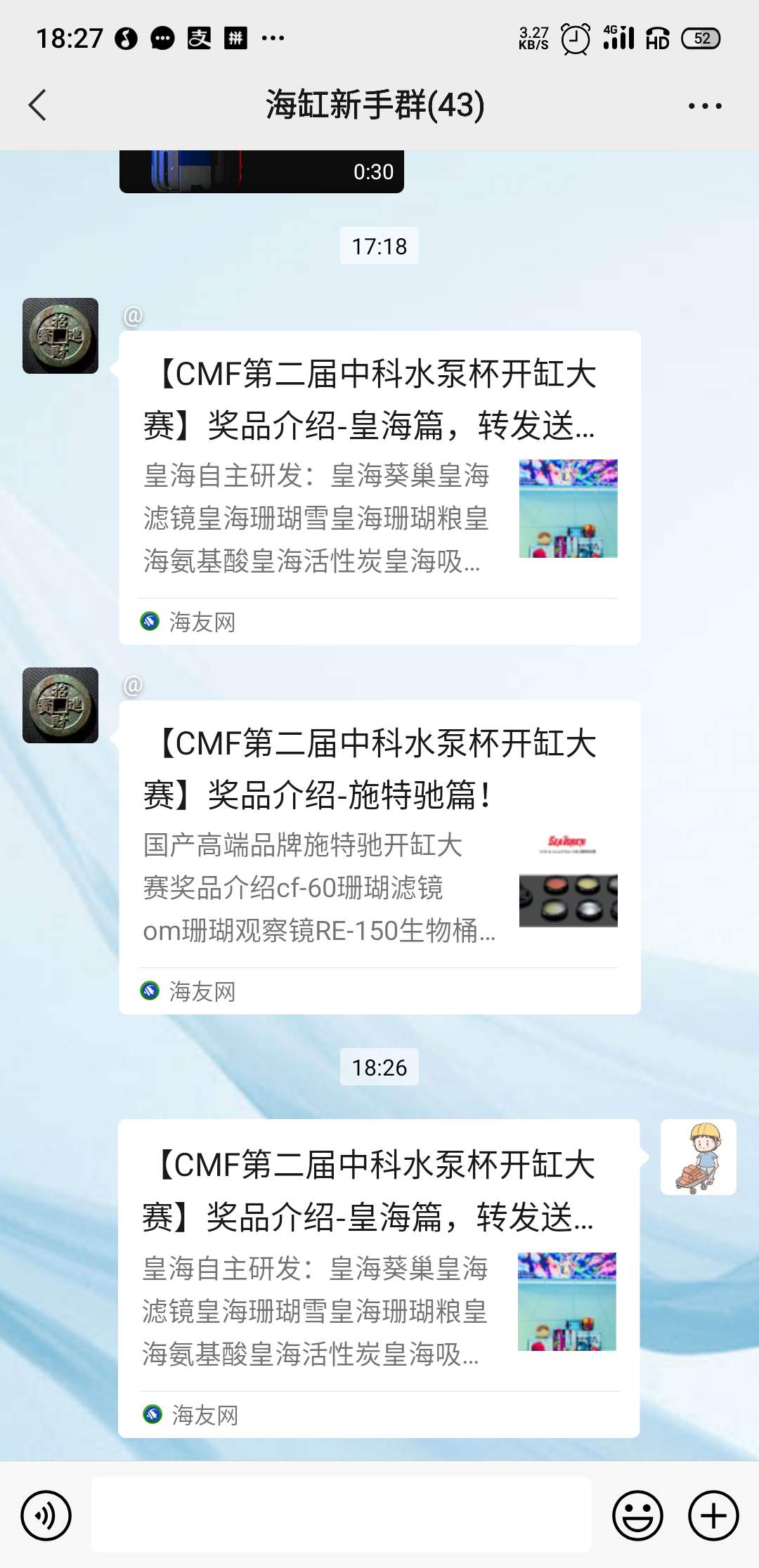Open the builder cartoon avatar profile
The image size is (759, 1568).
coord(698,1157)
